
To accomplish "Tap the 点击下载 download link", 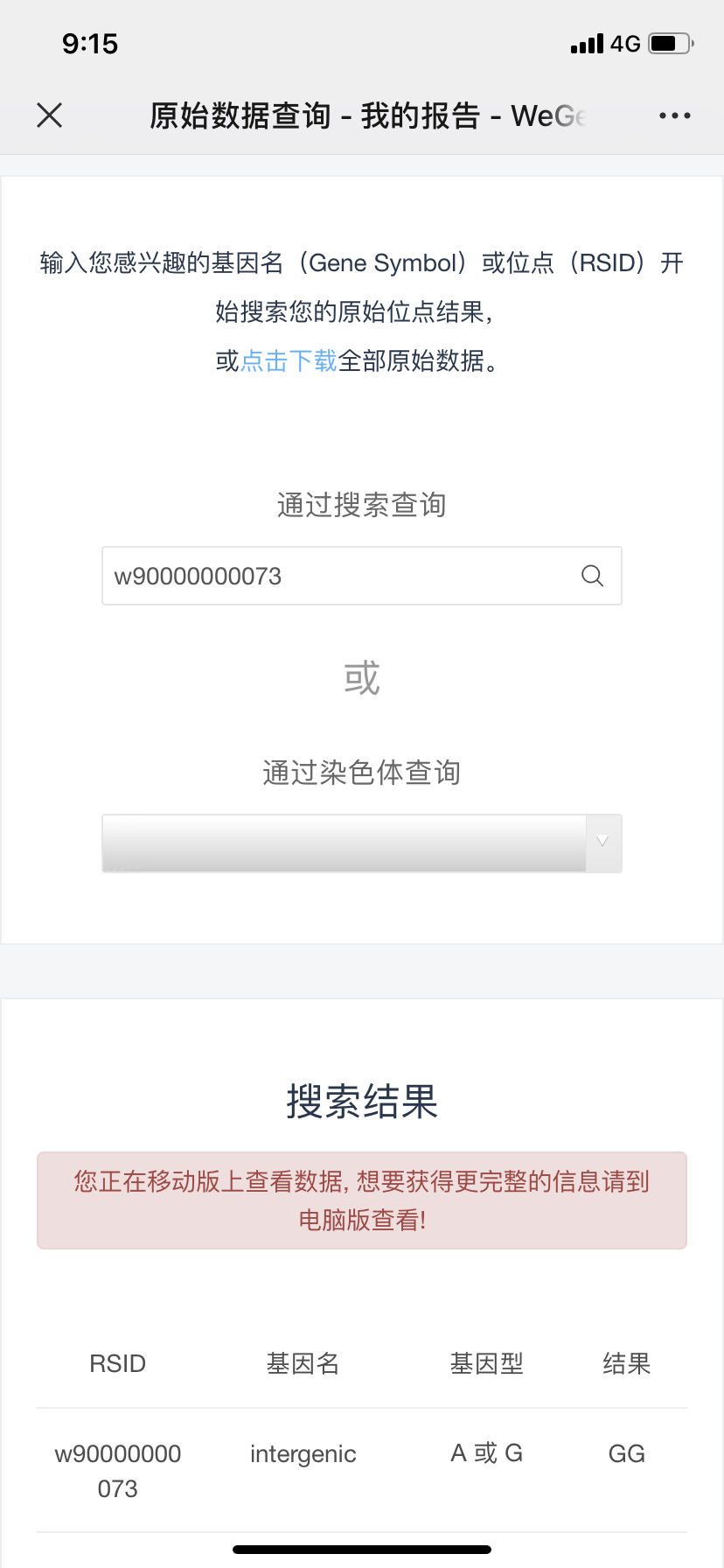I will [x=289, y=360].
